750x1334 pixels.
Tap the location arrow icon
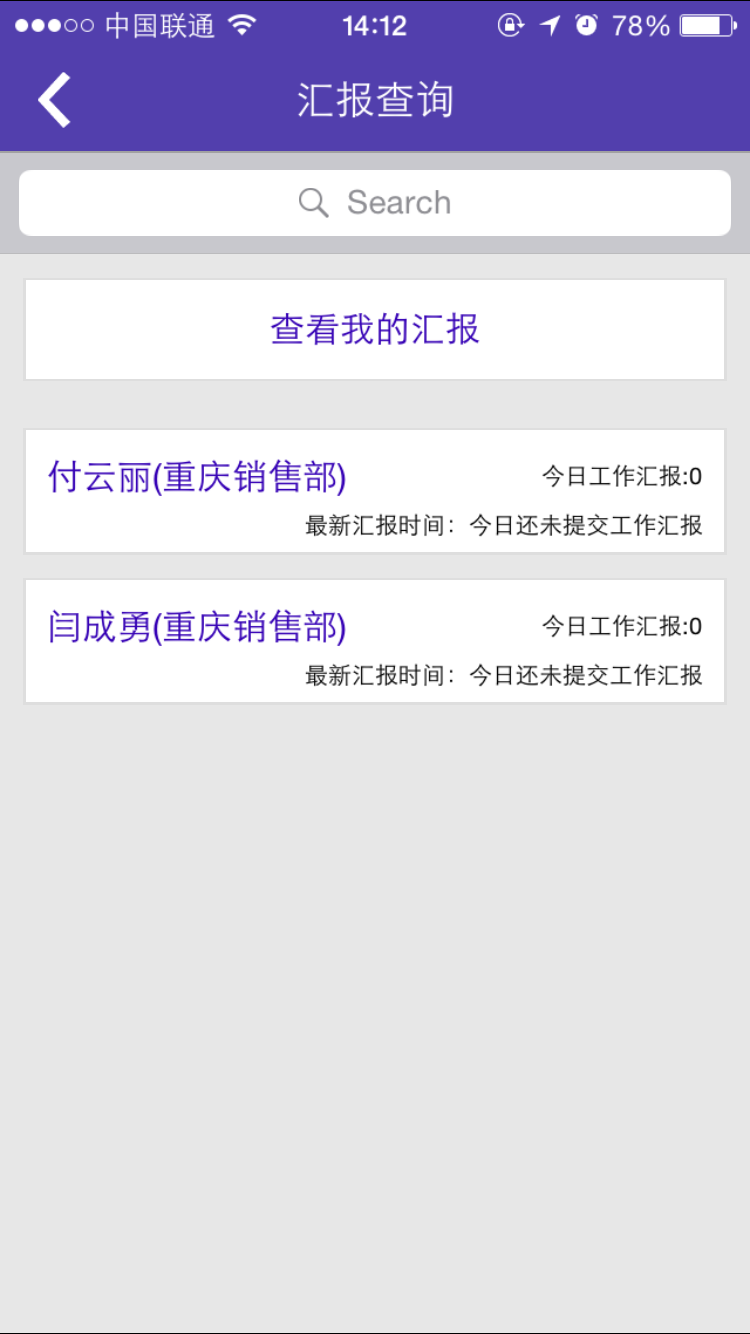pyautogui.click(x=548, y=25)
